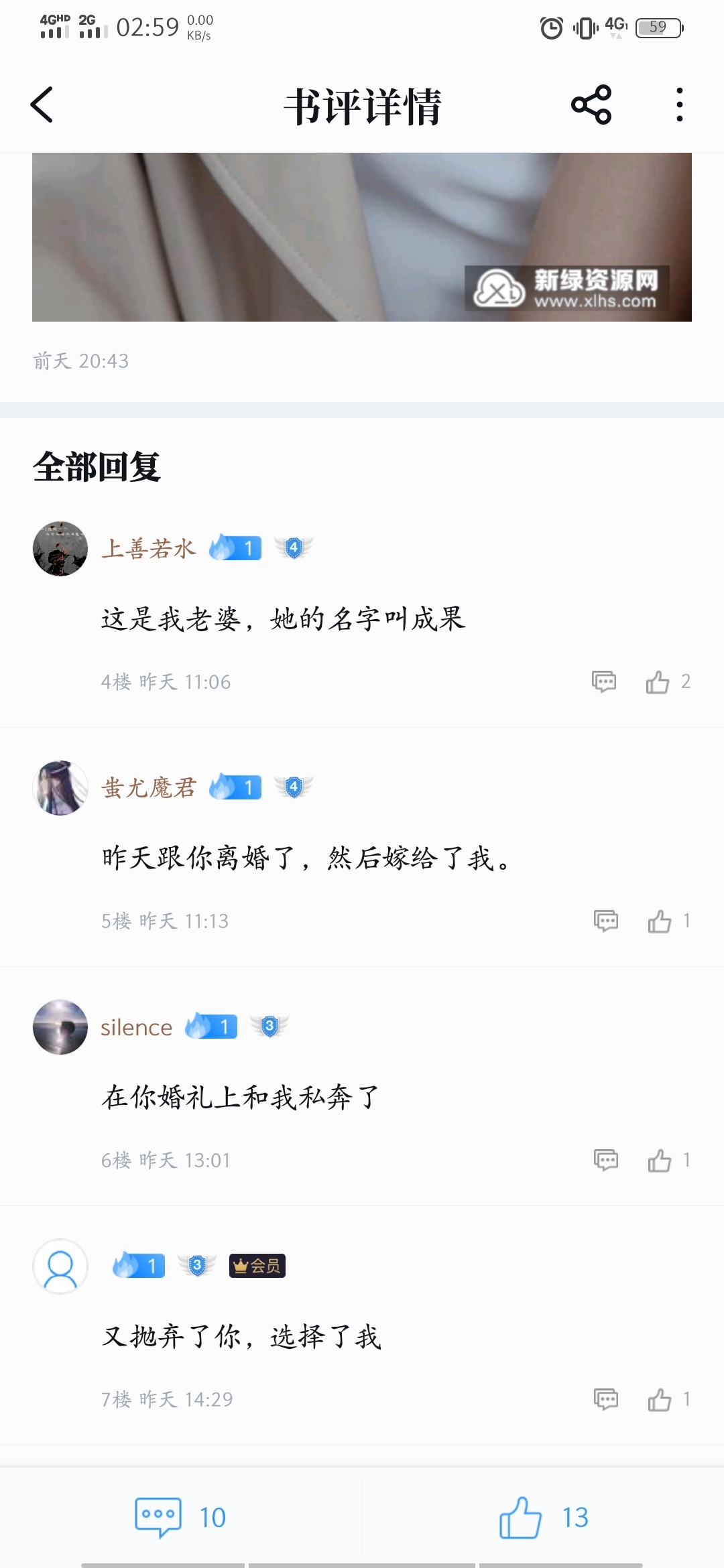Like 上善若水's 4楼 comment

tap(658, 681)
